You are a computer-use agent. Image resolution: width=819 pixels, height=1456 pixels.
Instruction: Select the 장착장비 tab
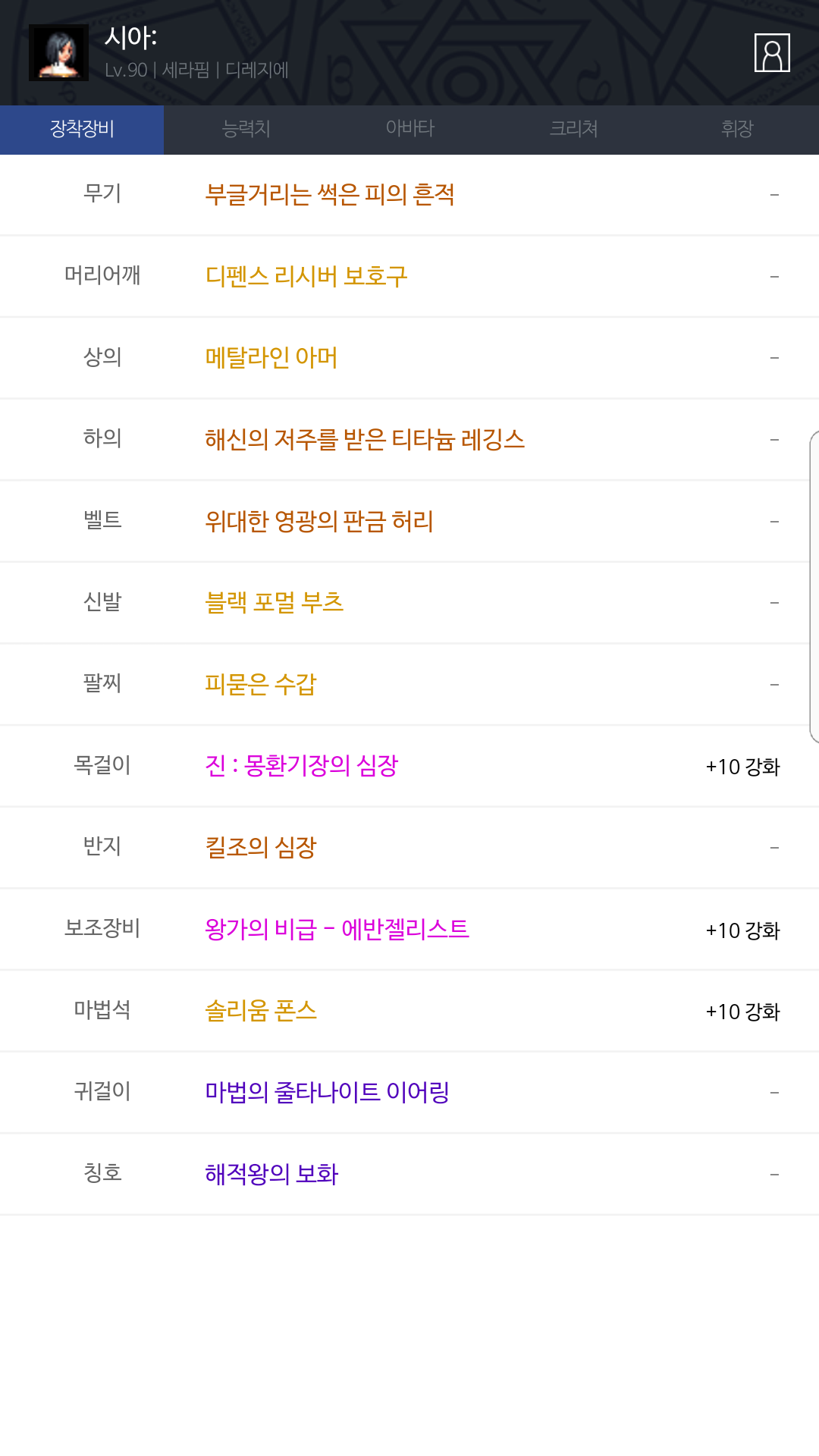(x=82, y=129)
